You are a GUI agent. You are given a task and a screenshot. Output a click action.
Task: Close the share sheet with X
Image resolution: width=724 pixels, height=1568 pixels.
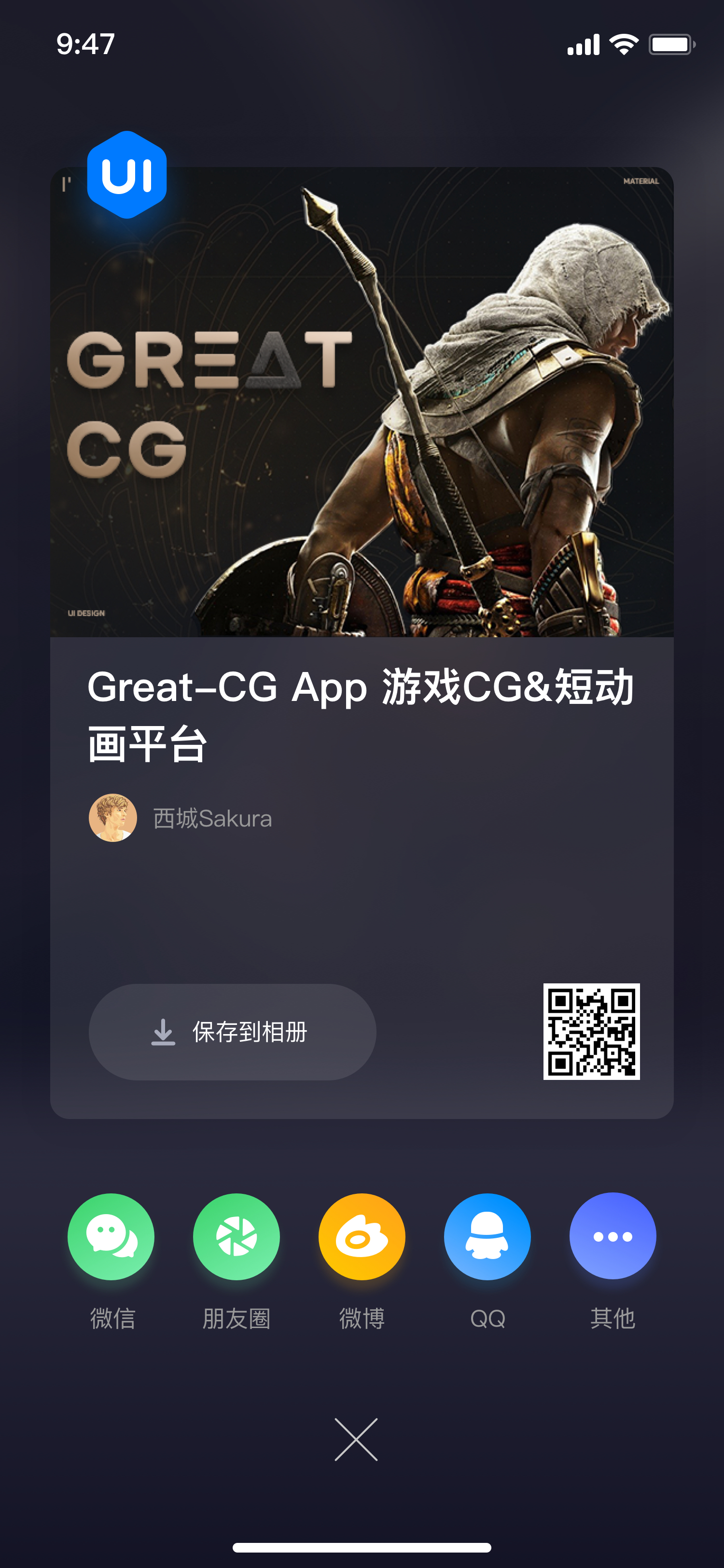click(357, 1440)
